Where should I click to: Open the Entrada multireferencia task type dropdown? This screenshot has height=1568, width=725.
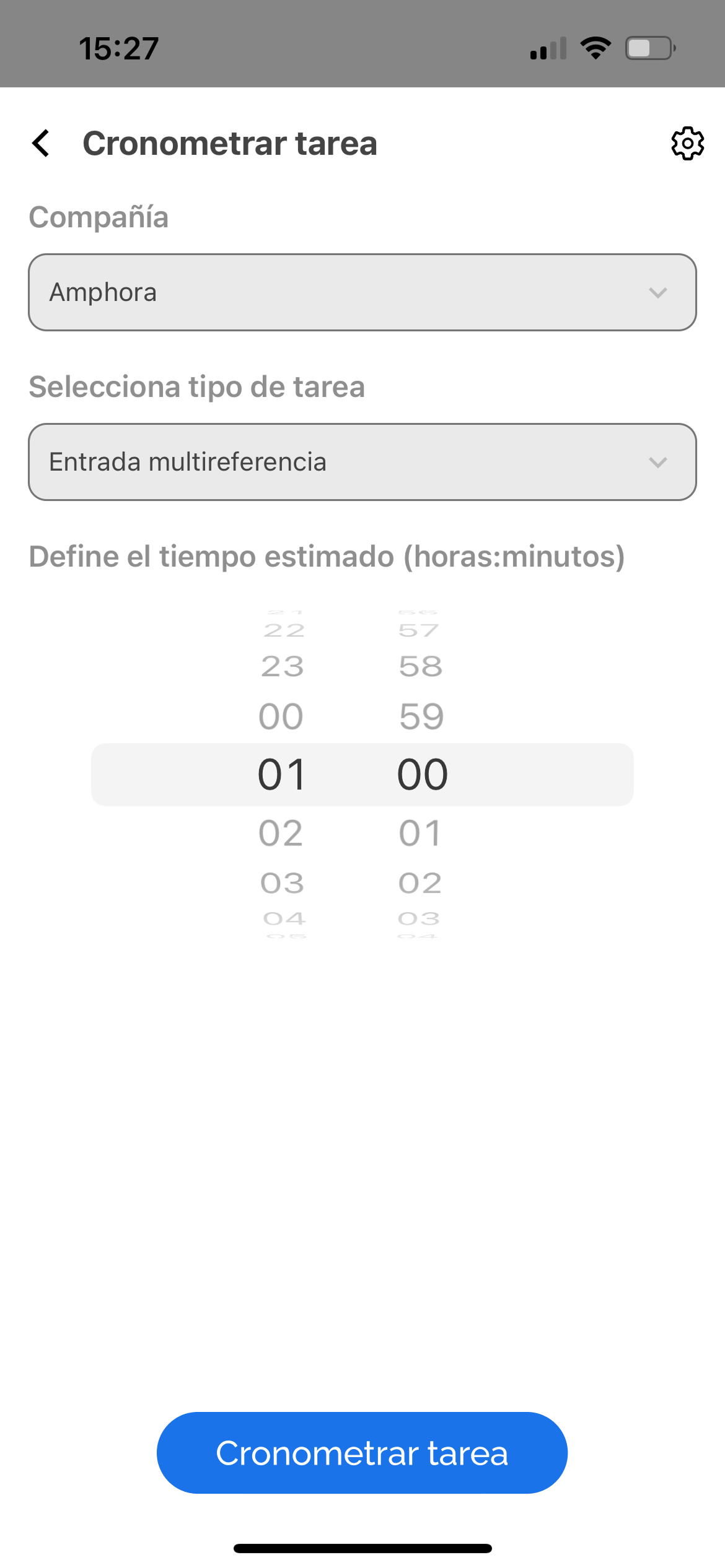(x=362, y=462)
